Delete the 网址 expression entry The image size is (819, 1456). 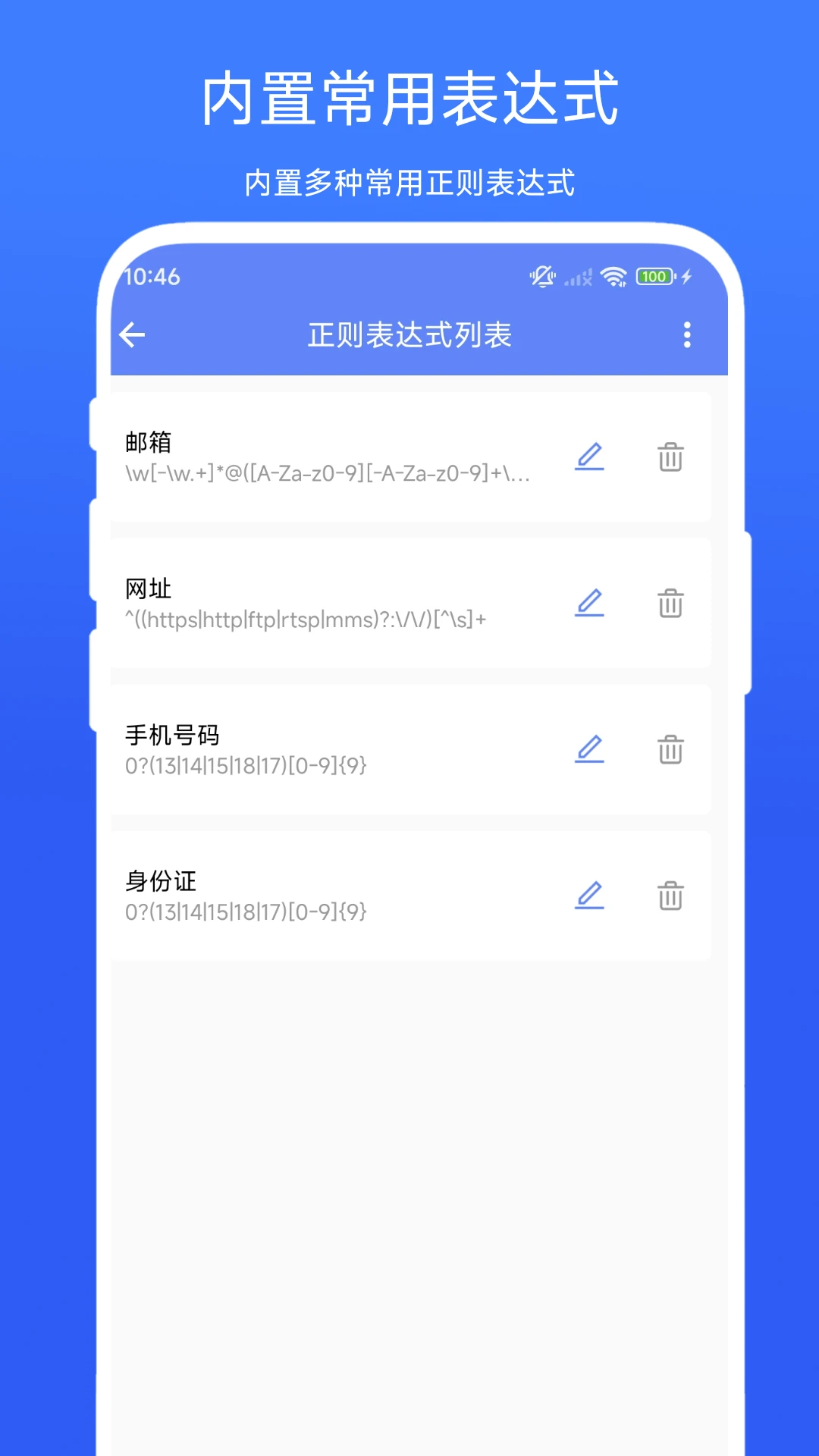pos(670,603)
